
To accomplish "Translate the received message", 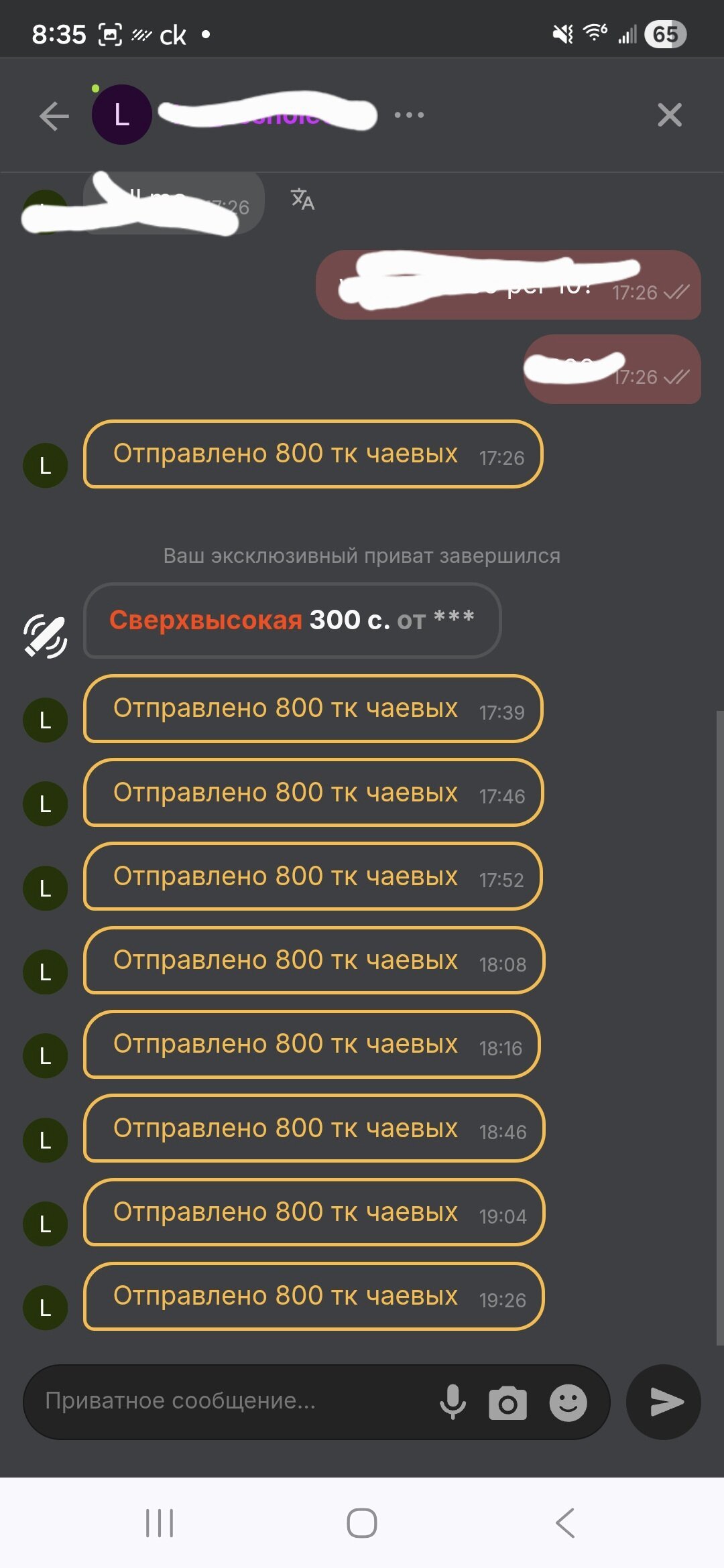I will tap(302, 199).
